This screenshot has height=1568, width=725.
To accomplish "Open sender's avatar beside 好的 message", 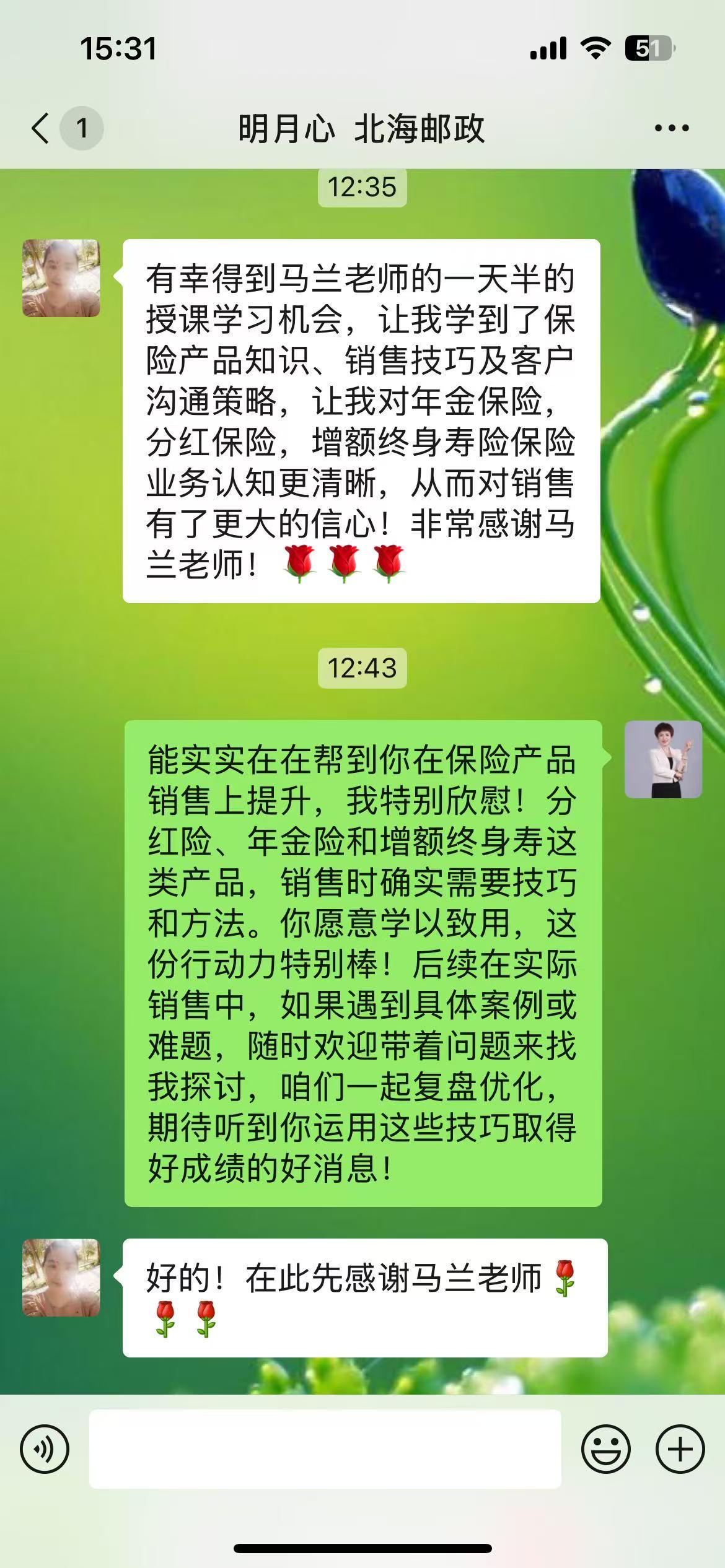I will coord(61,1277).
